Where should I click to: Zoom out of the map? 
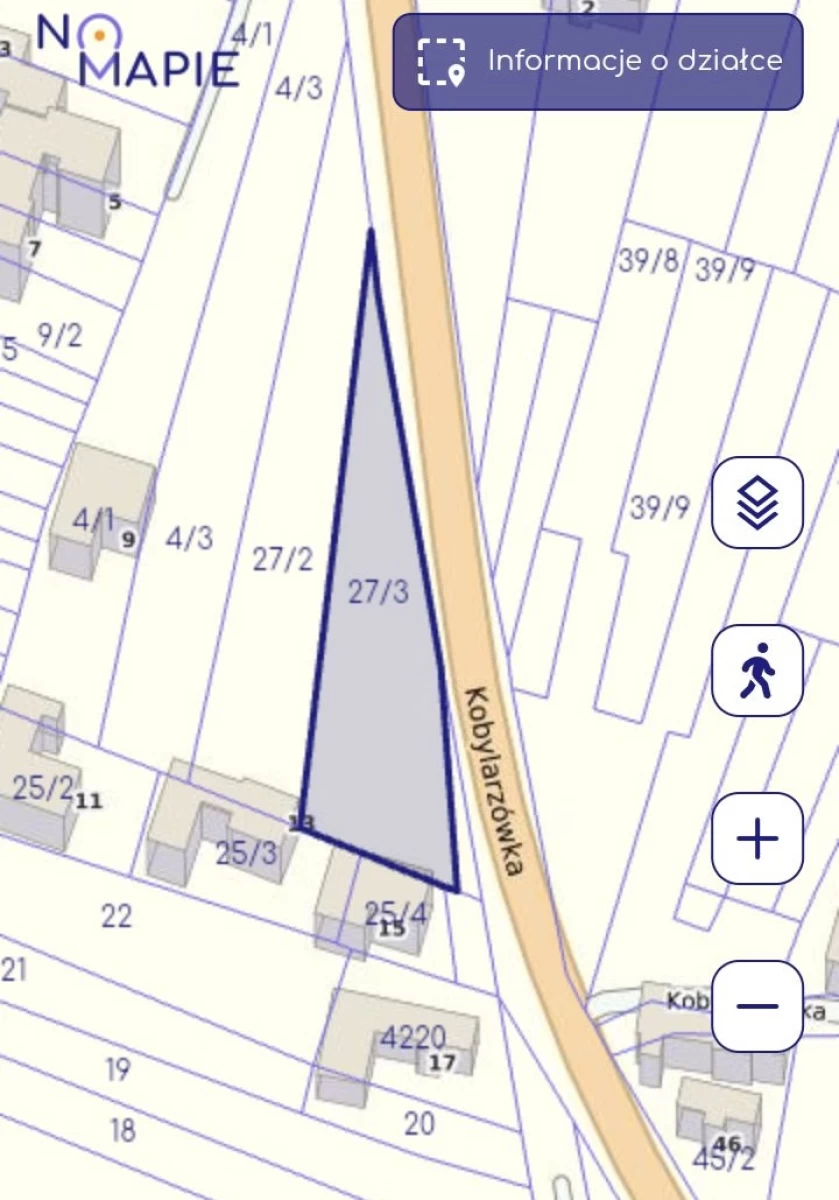757,1006
